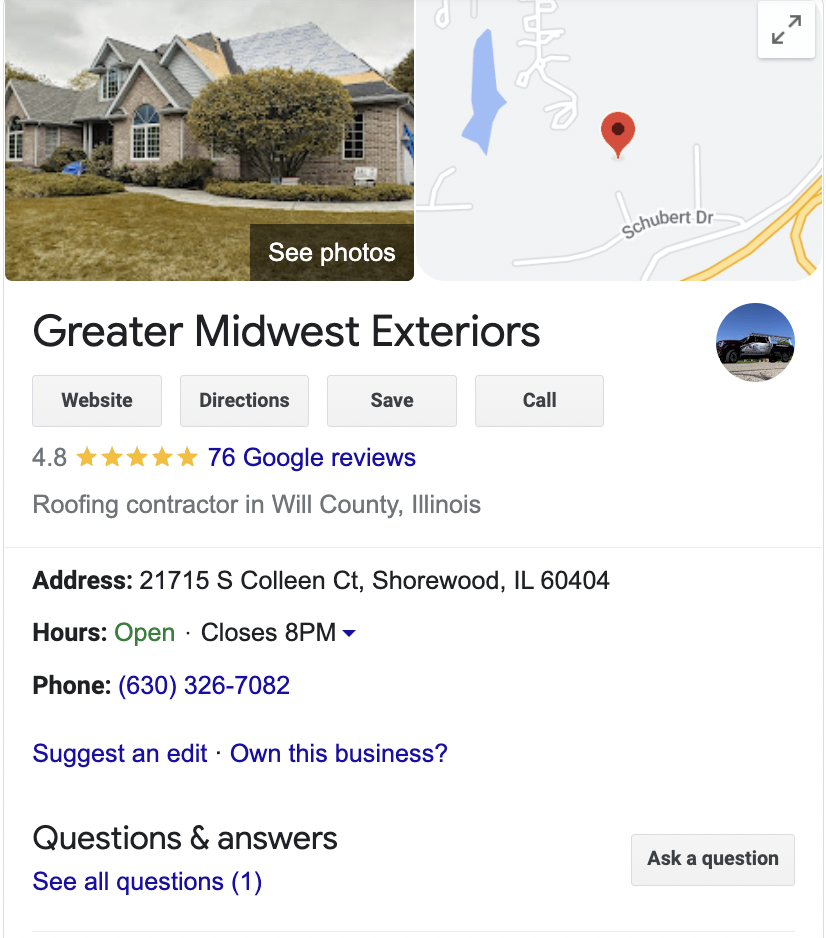Read the 76 Google reviews

pos(311,458)
